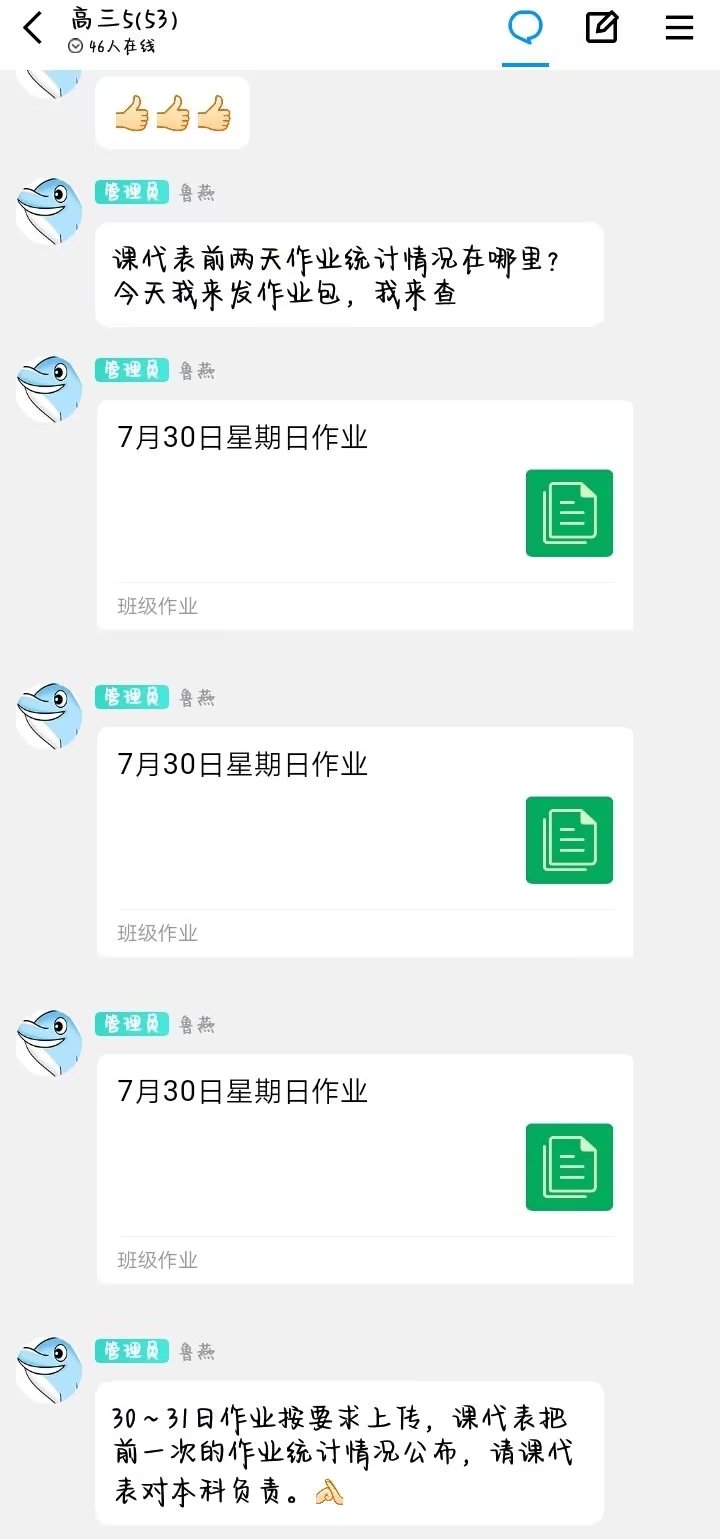This screenshot has height=1539, width=720.
Task: Open the three-line menu
Action: (679, 28)
